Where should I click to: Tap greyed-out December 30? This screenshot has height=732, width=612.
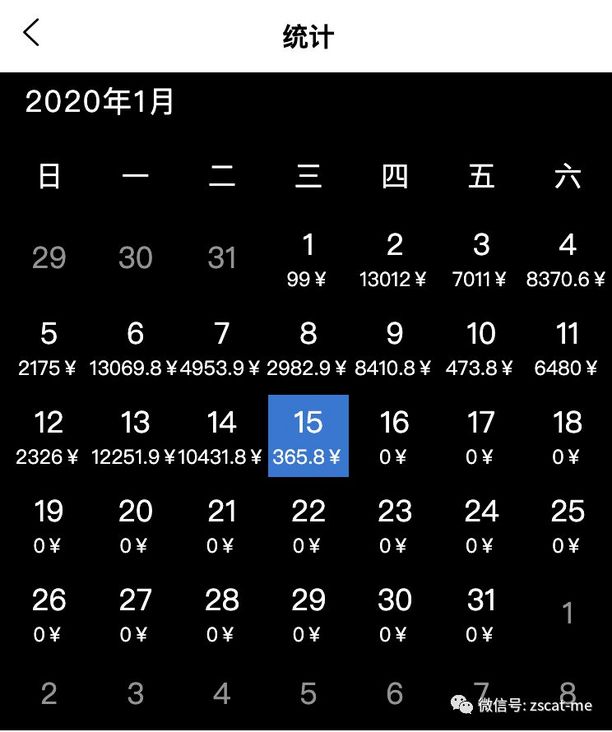(x=135, y=258)
